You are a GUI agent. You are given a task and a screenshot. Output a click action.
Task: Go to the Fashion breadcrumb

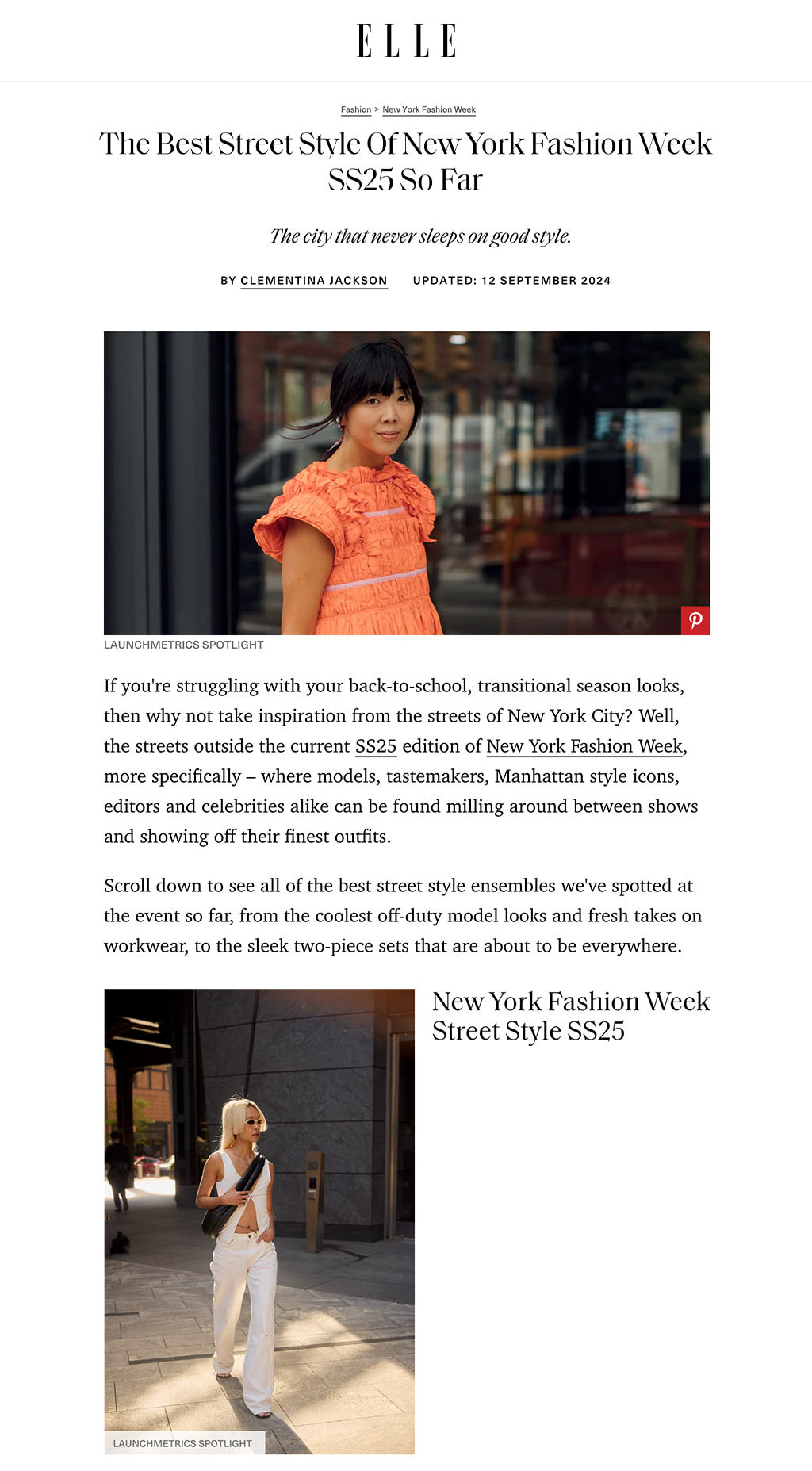(355, 109)
